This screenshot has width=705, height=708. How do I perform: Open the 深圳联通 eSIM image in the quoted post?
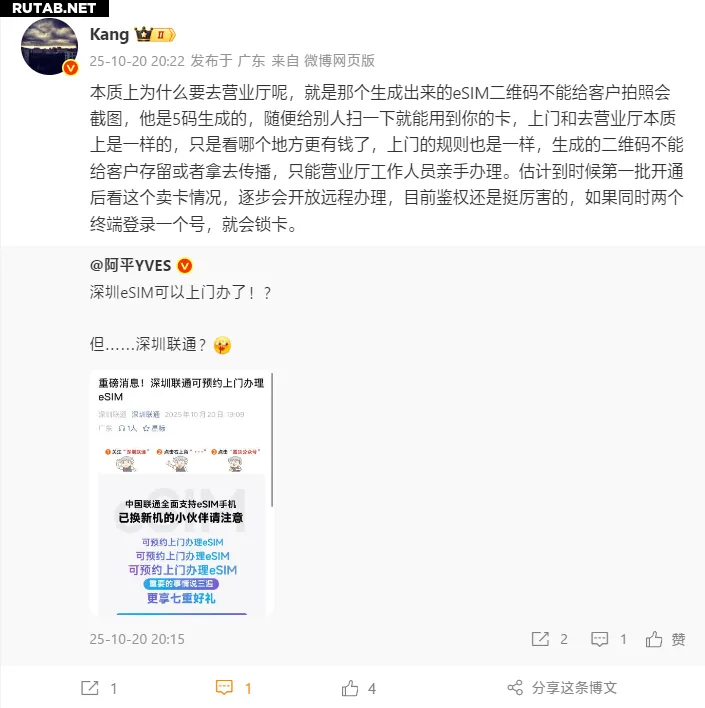(x=181, y=492)
